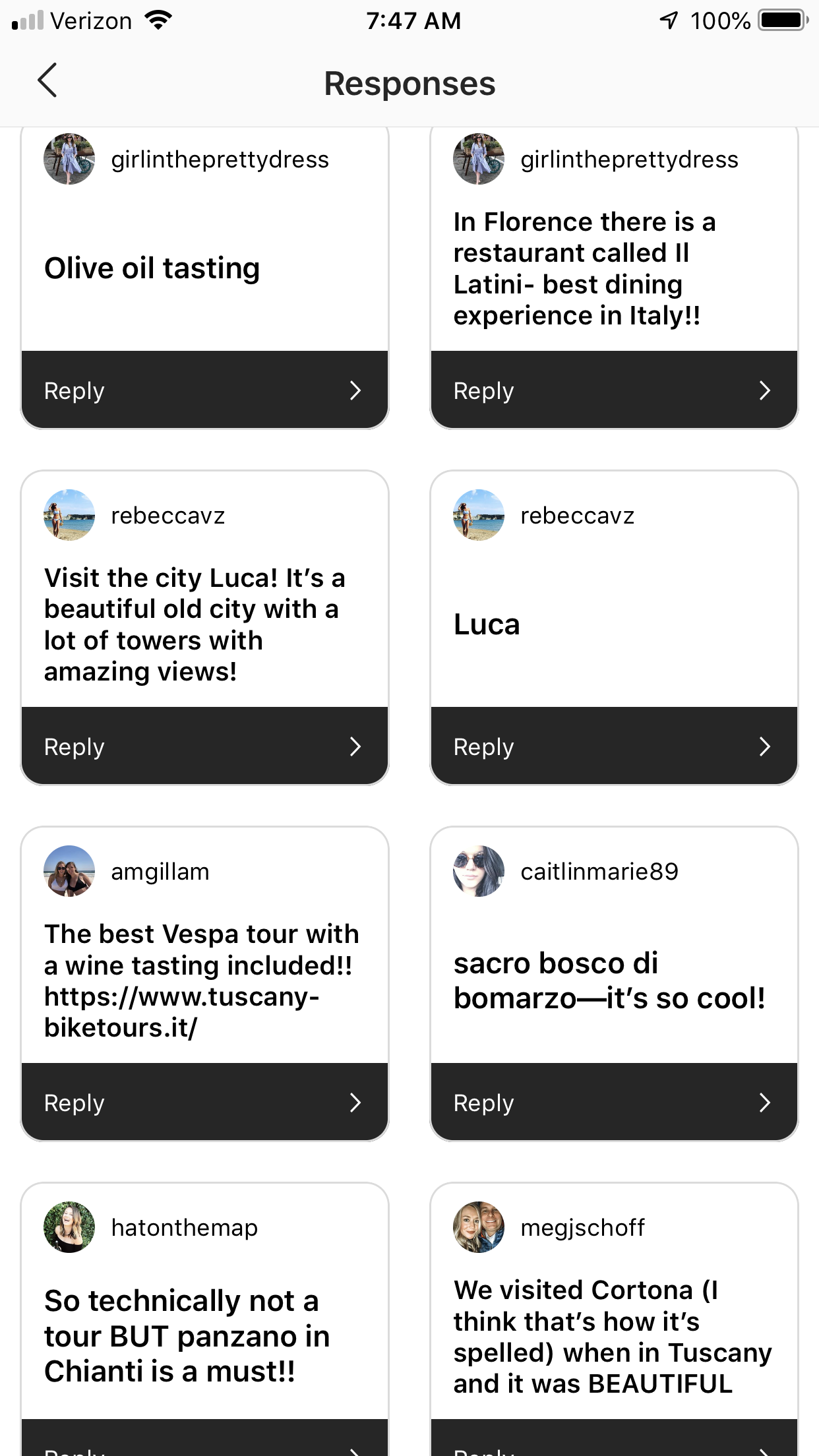Open megjschoff's Cortona response card
Screen dimensions: 819x1456
pos(612,1336)
